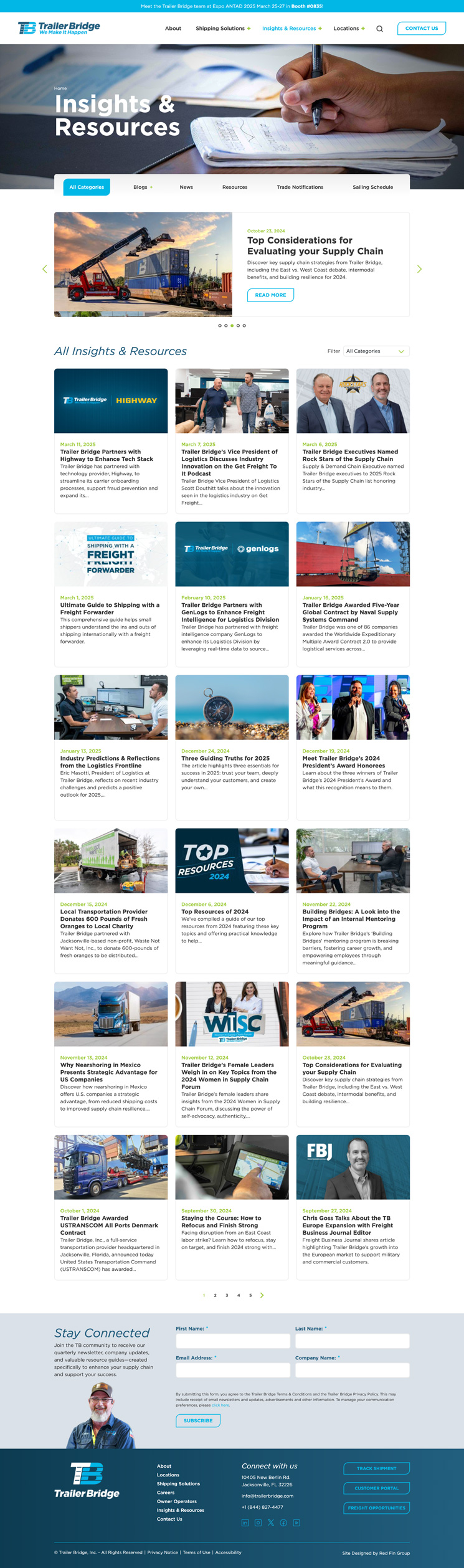Image resolution: width=464 pixels, height=1568 pixels.
Task: Open the search icon in header
Action: coord(379,29)
